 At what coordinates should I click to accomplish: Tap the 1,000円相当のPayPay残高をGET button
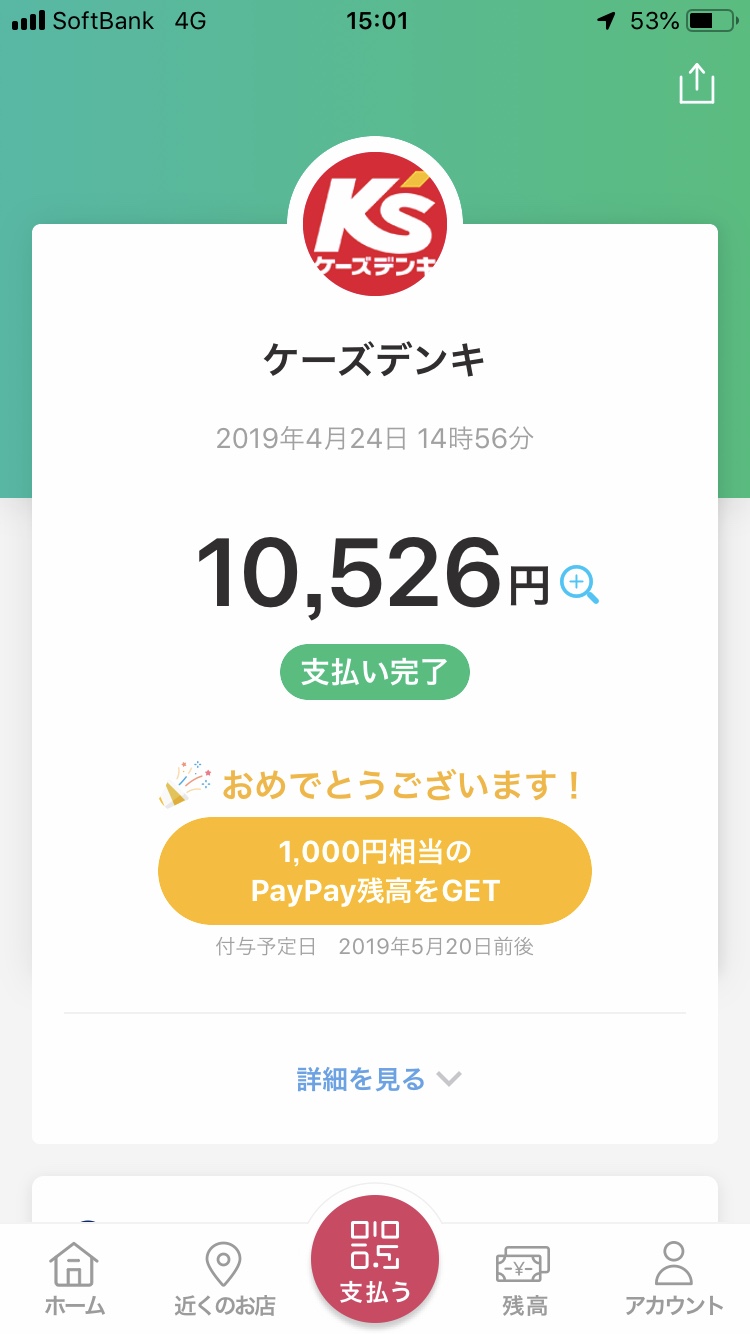375,871
